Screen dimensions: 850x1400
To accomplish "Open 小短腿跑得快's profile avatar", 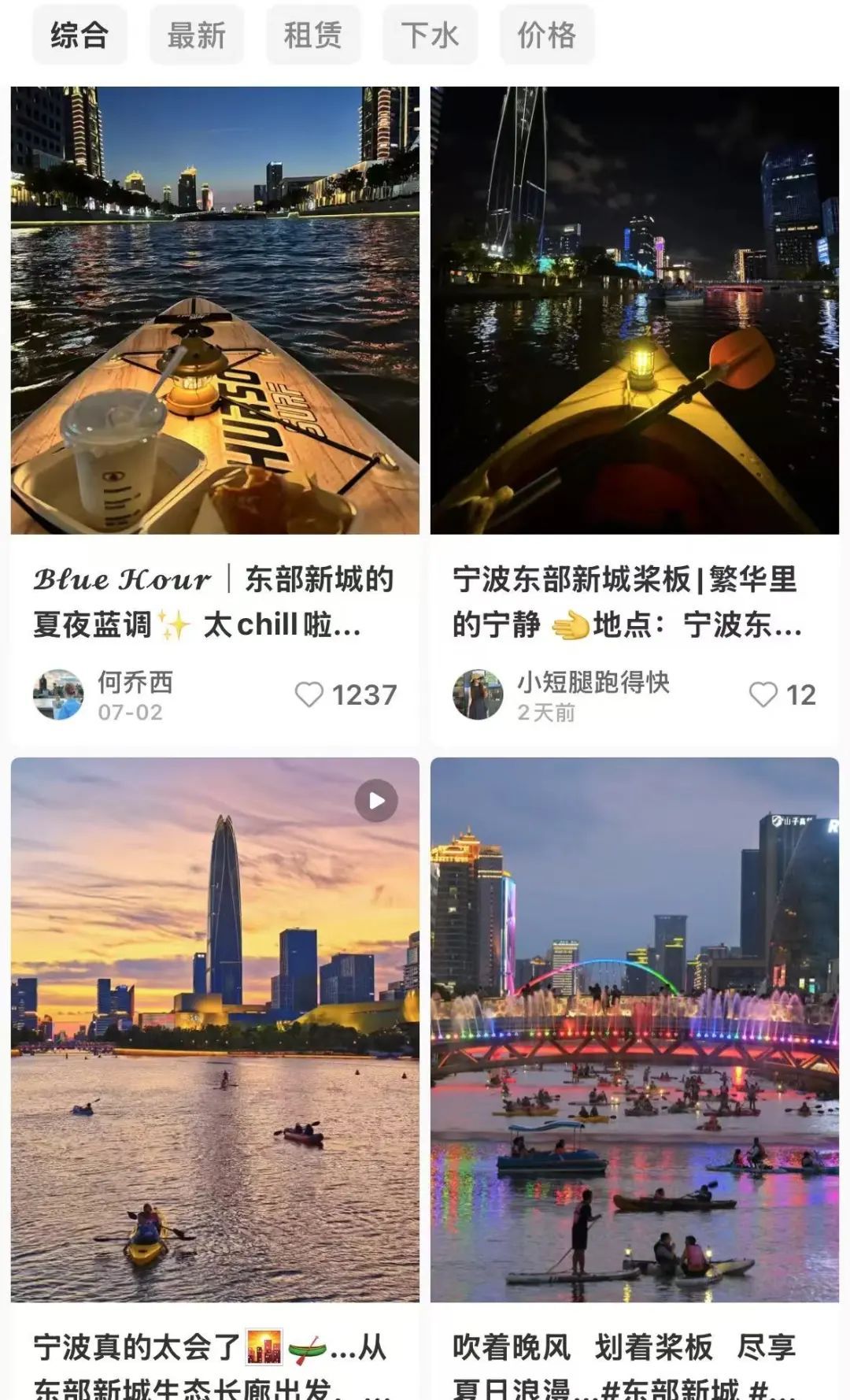I will click(x=479, y=691).
